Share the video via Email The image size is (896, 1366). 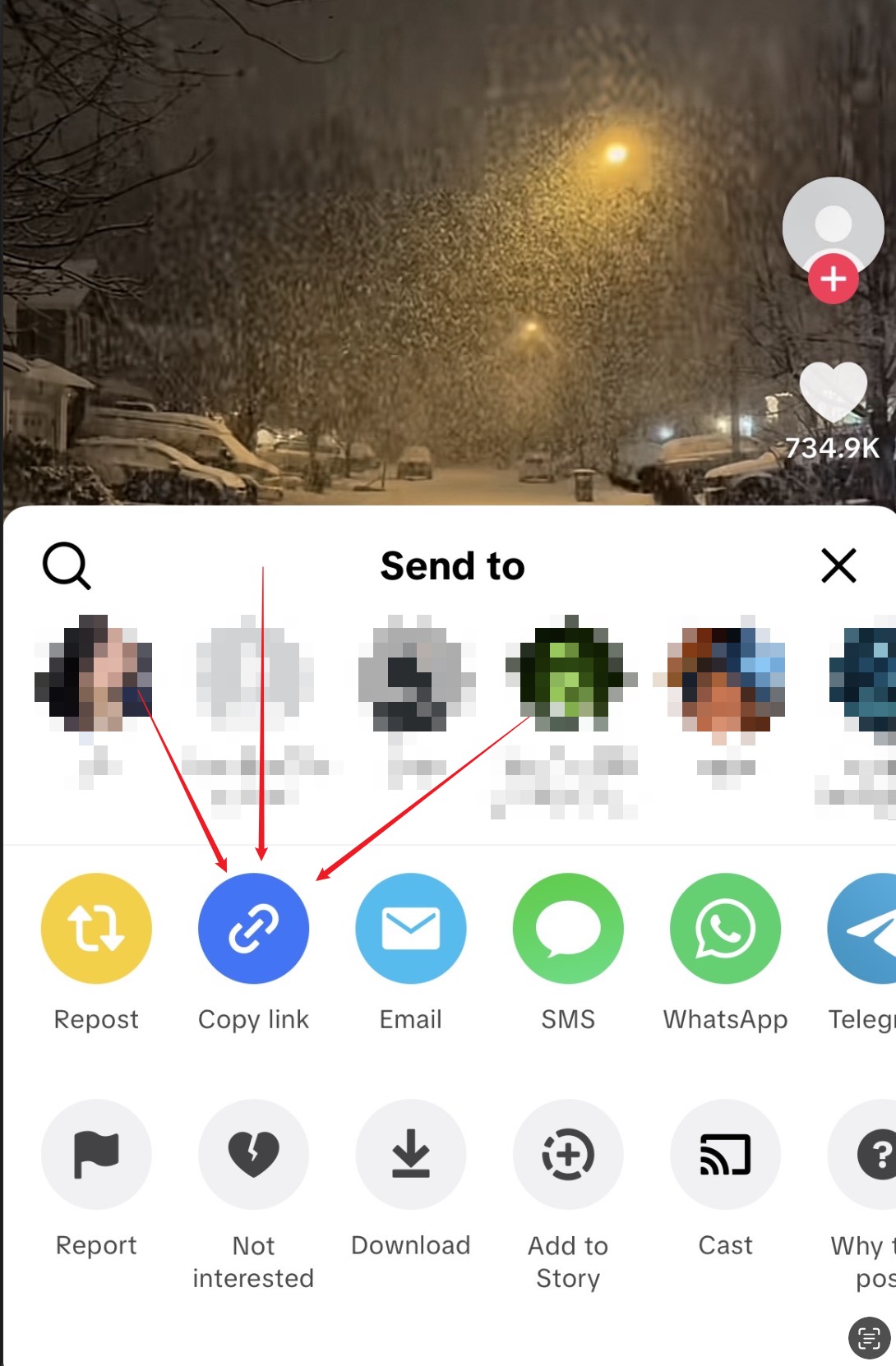pyautogui.click(x=410, y=929)
